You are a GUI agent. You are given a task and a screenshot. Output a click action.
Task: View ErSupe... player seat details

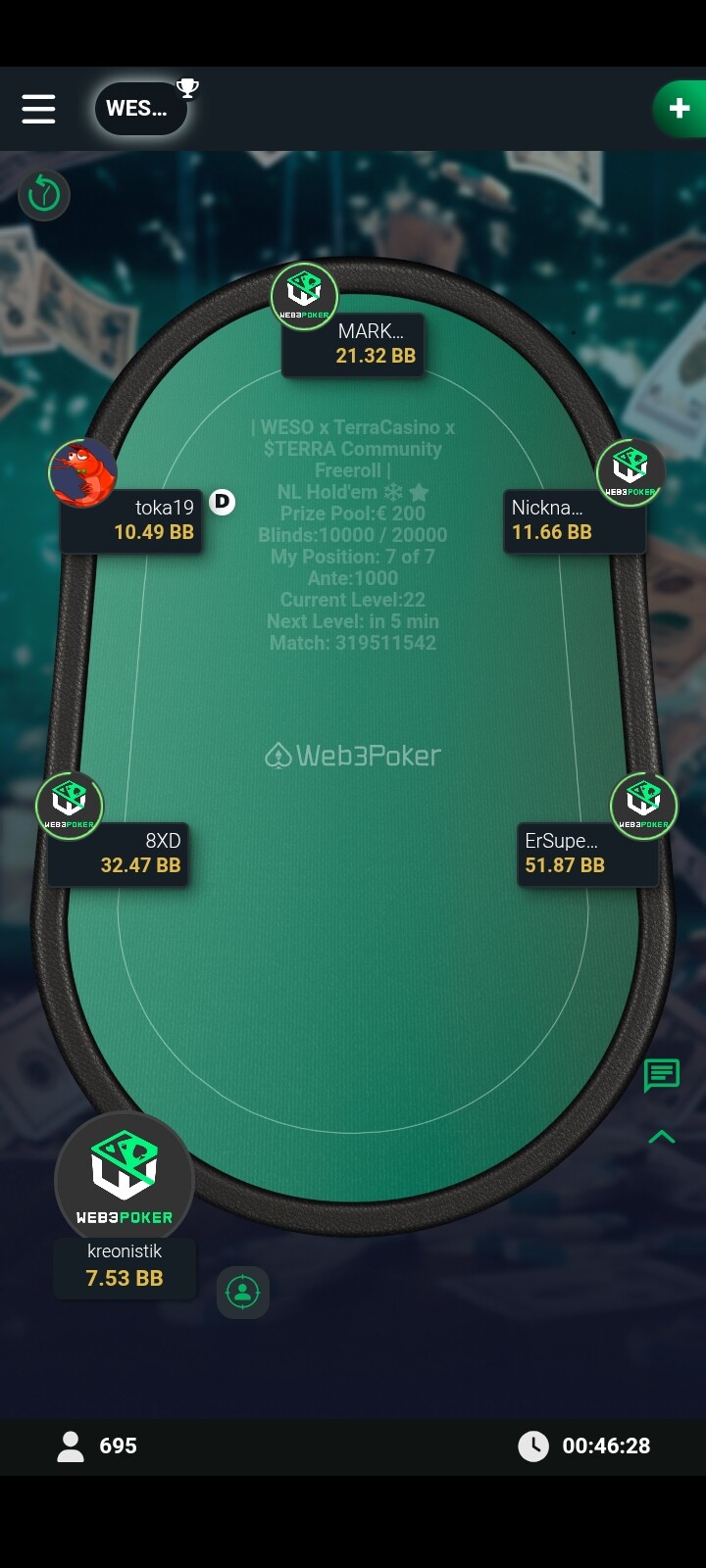point(586,853)
